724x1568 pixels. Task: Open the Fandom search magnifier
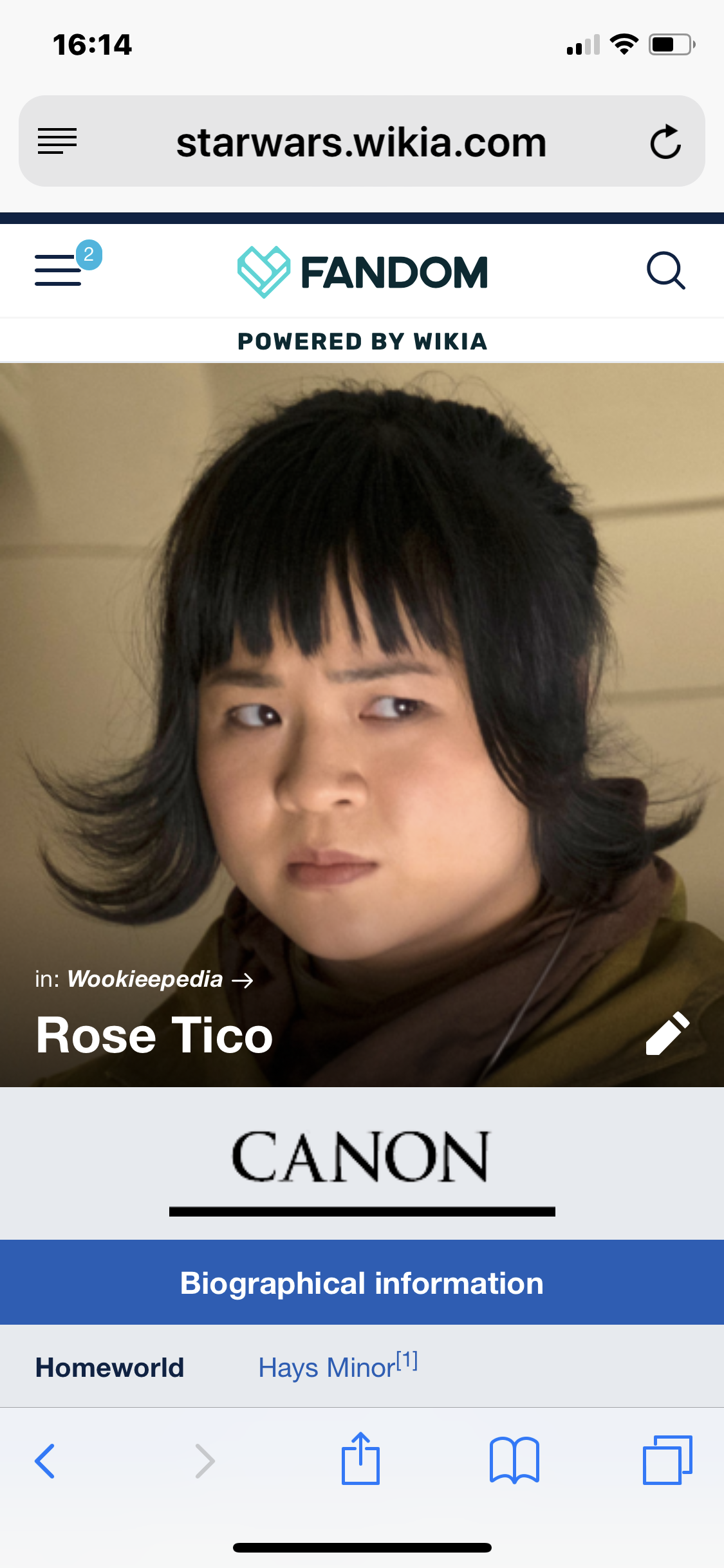point(665,271)
